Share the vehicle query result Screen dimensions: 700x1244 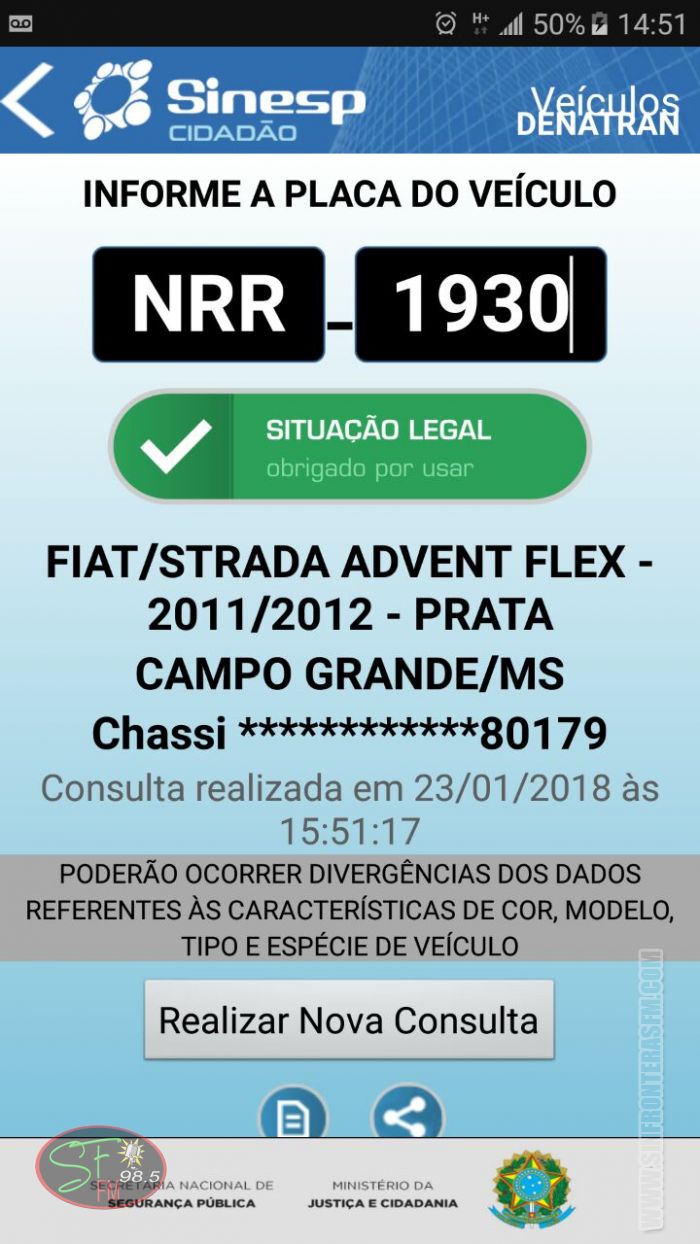click(x=406, y=1117)
